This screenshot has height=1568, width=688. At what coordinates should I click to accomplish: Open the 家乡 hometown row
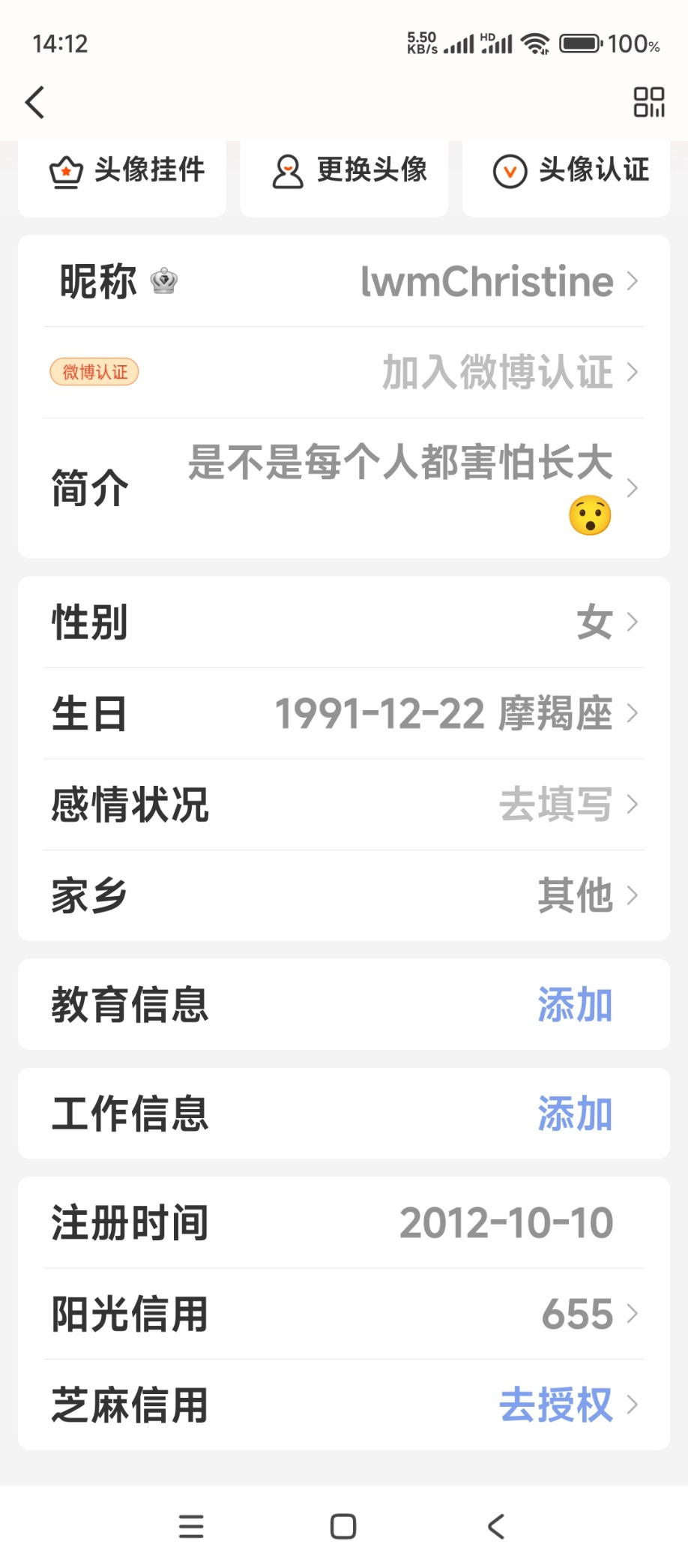click(x=344, y=895)
